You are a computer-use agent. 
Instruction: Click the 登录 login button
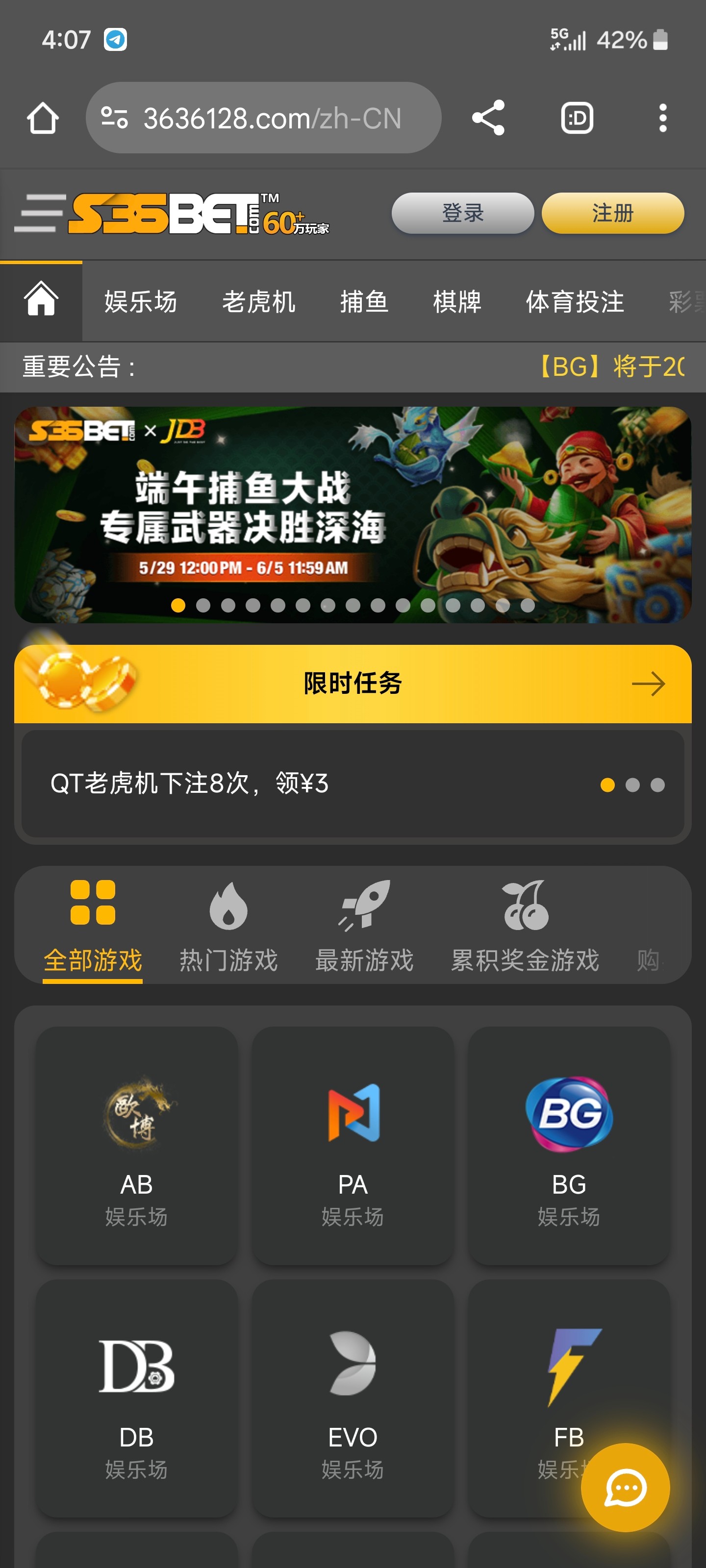462,213
